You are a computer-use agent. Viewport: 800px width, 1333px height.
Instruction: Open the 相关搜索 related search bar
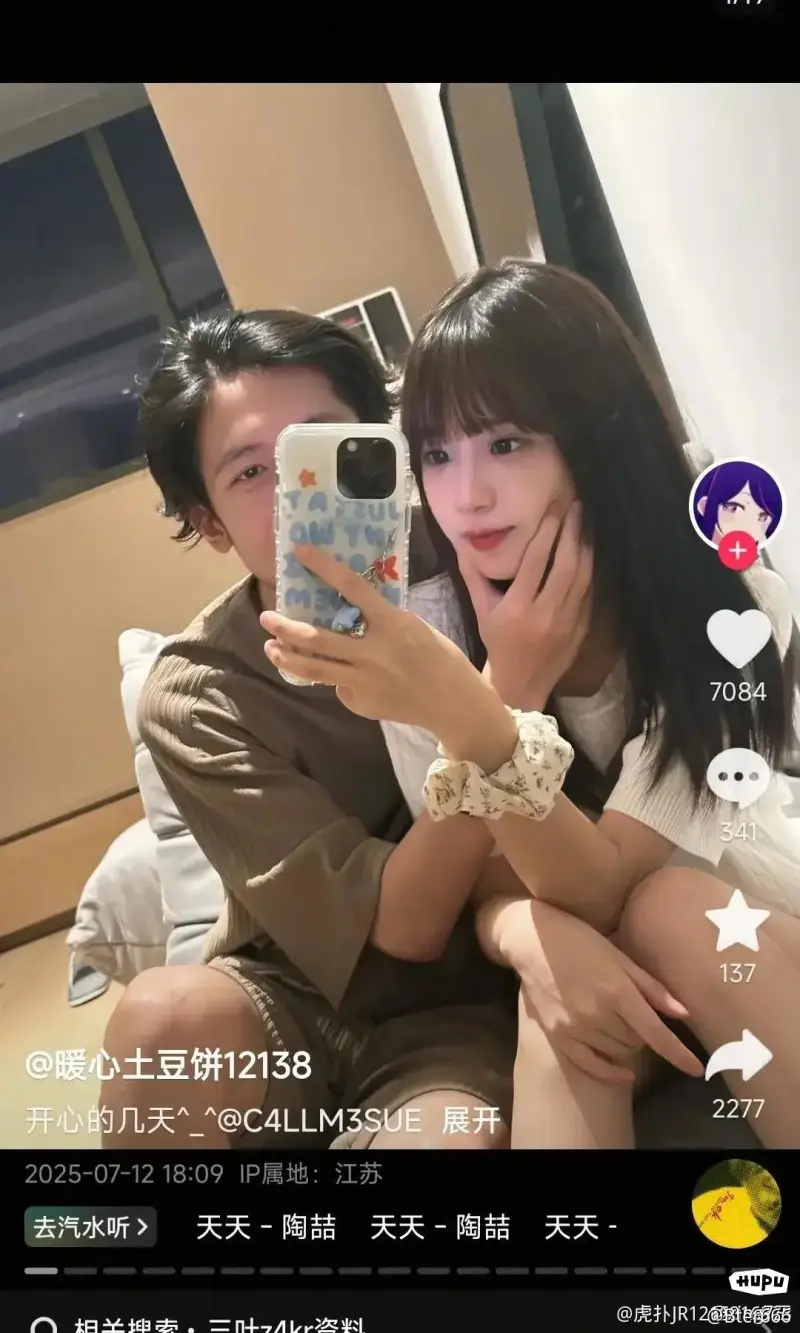200,1324
